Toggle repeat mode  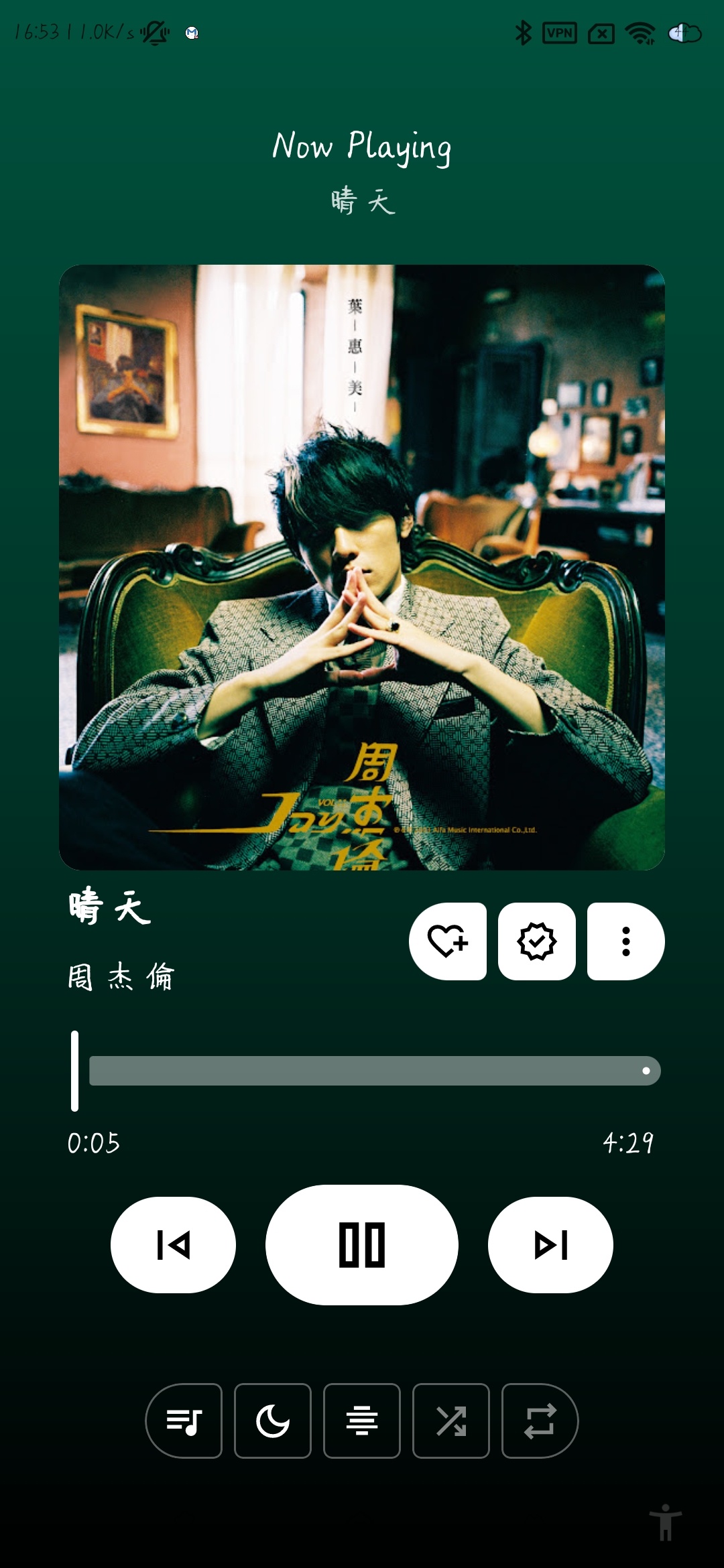[x=540, y=1420]
